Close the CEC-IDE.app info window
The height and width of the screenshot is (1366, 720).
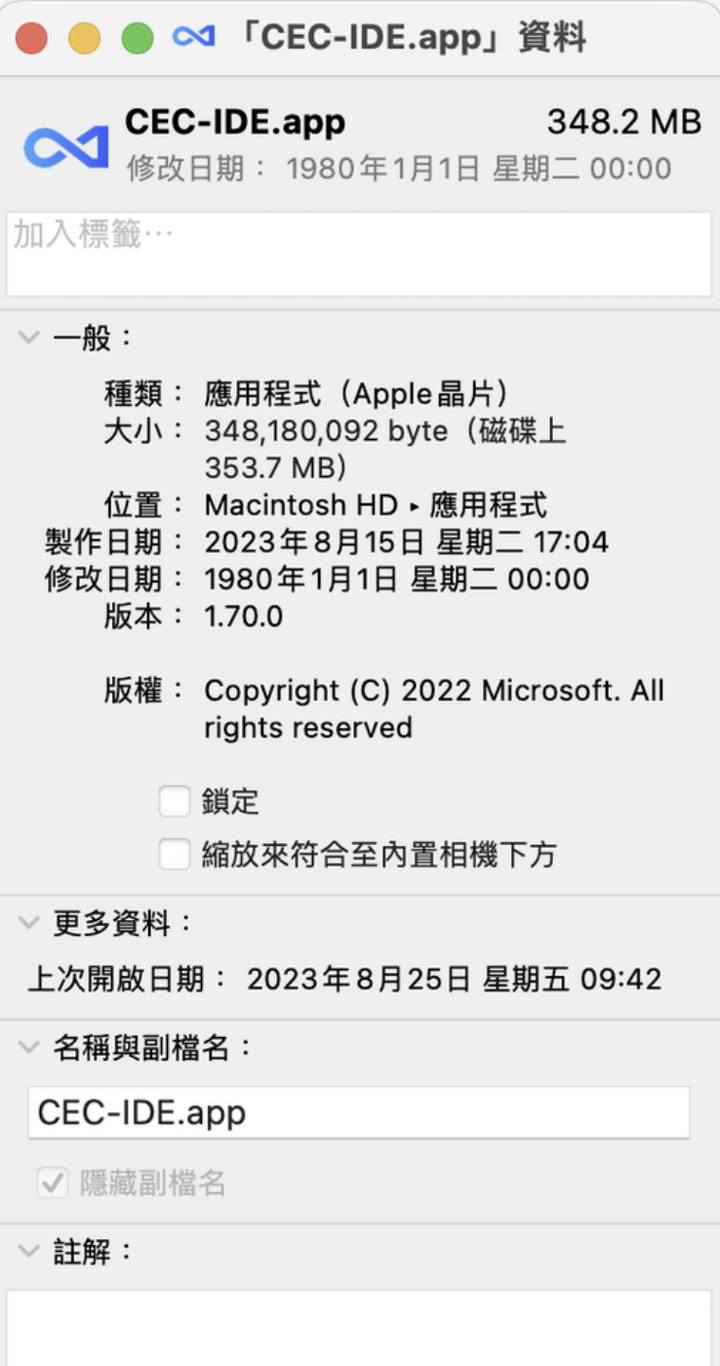pyautogui.click(x=32, y=37)
